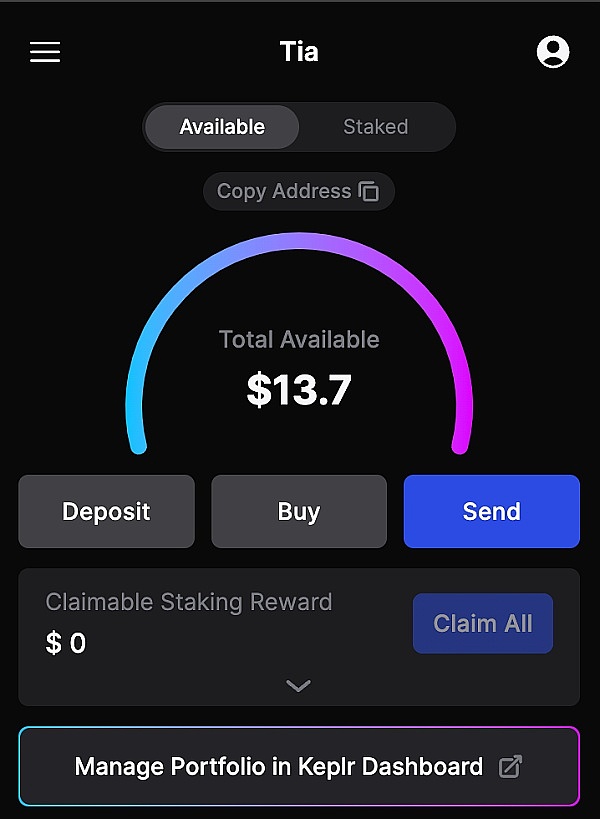Expand the Claimable Staking Reward section
Viewport: 600px width, 819px height.
tap(298, 686)
